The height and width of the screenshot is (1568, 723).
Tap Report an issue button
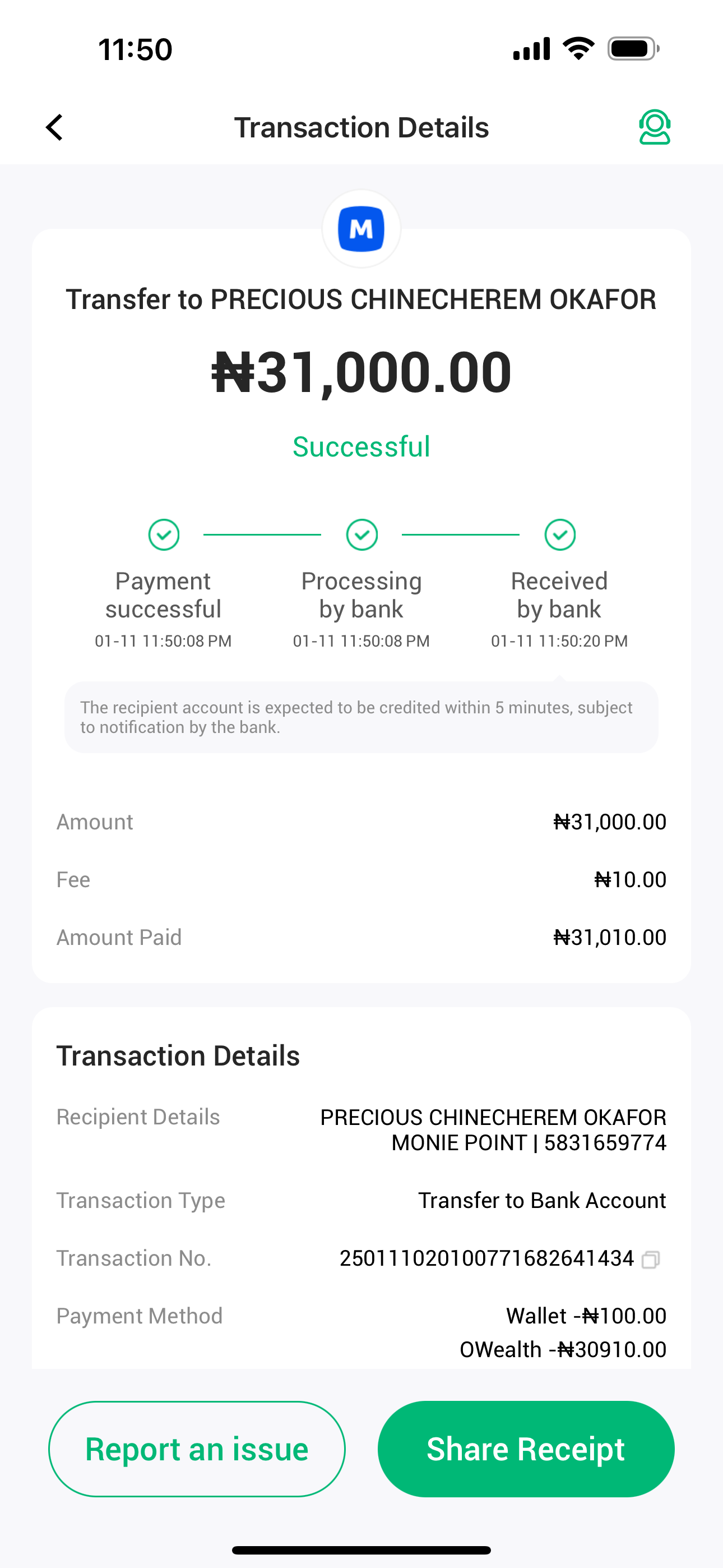[197, 1449]
